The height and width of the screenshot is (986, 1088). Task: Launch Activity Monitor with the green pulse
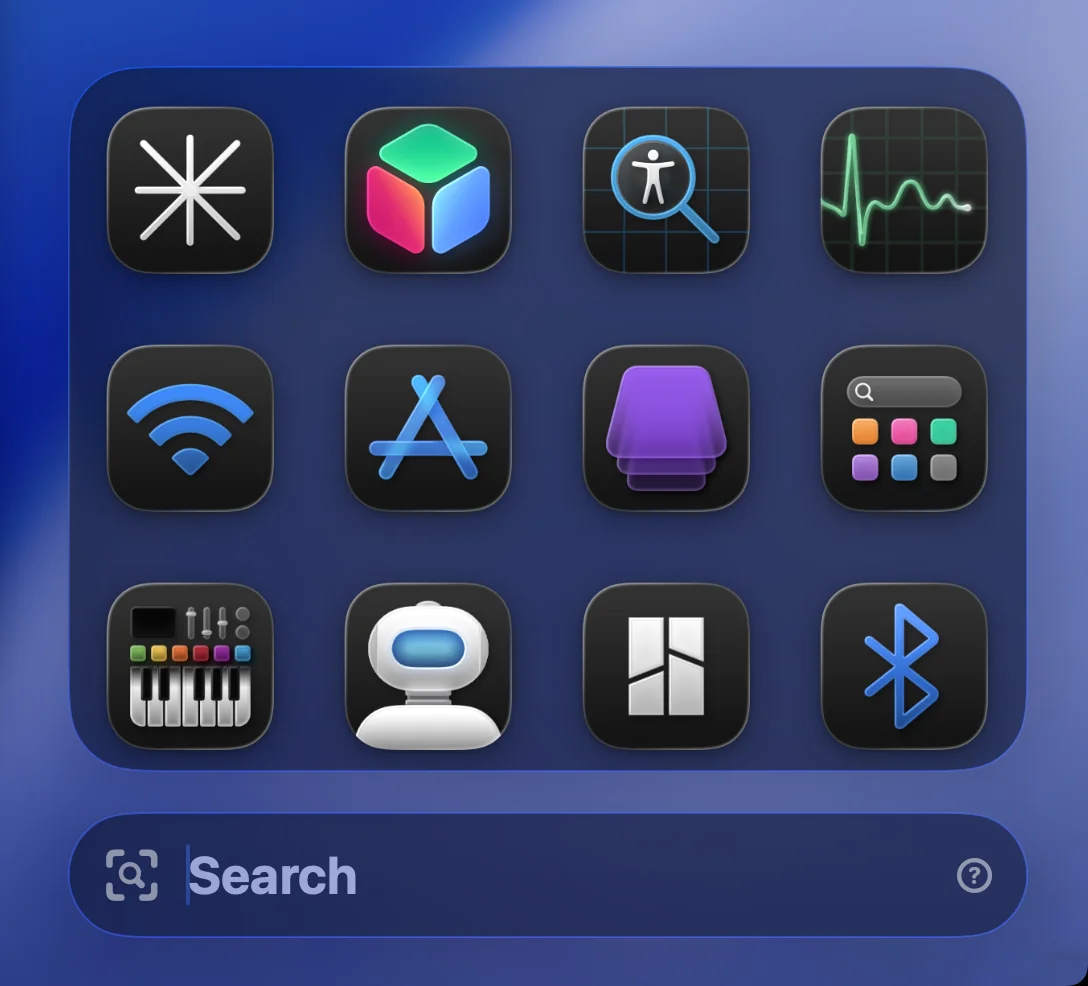(x=904, y=190)
